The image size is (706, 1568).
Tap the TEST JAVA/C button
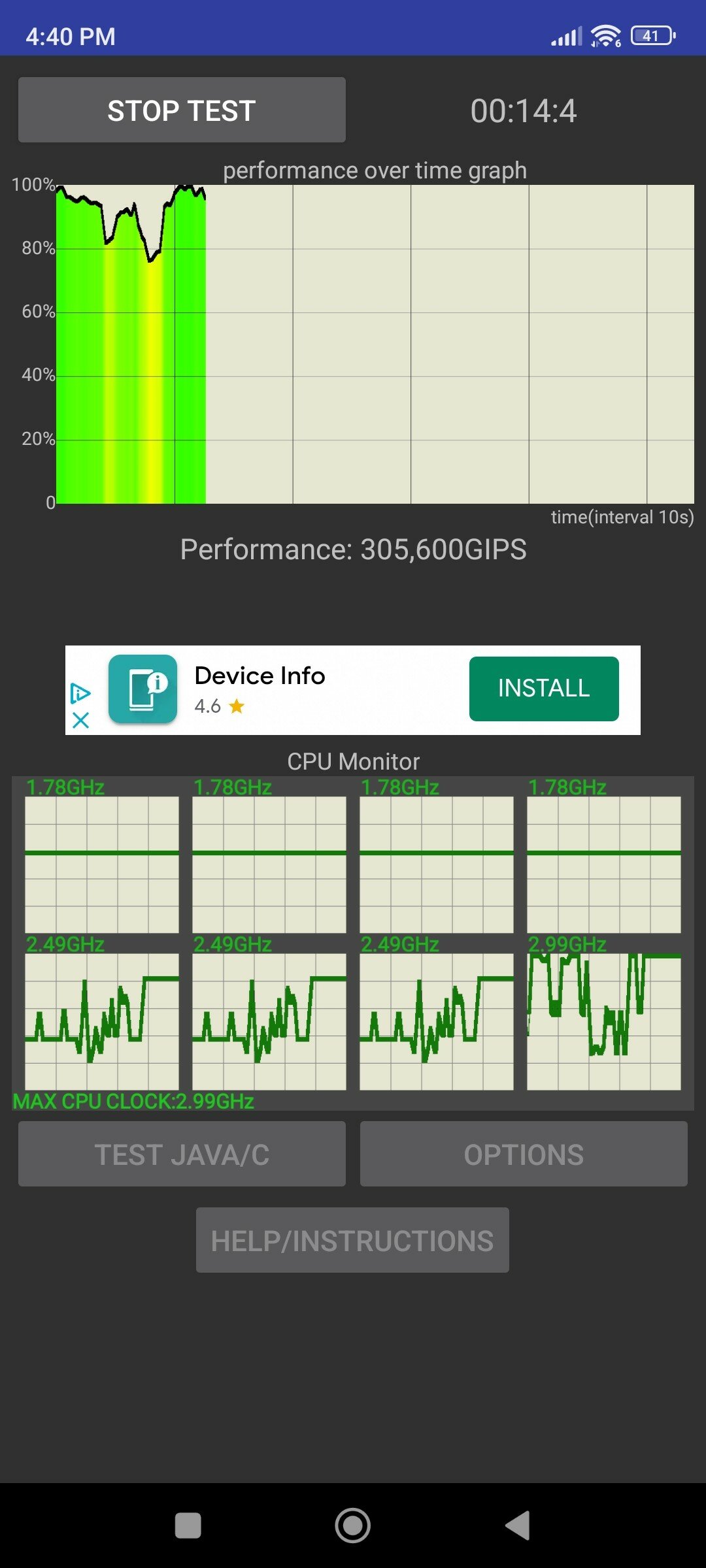point(182,1154)
